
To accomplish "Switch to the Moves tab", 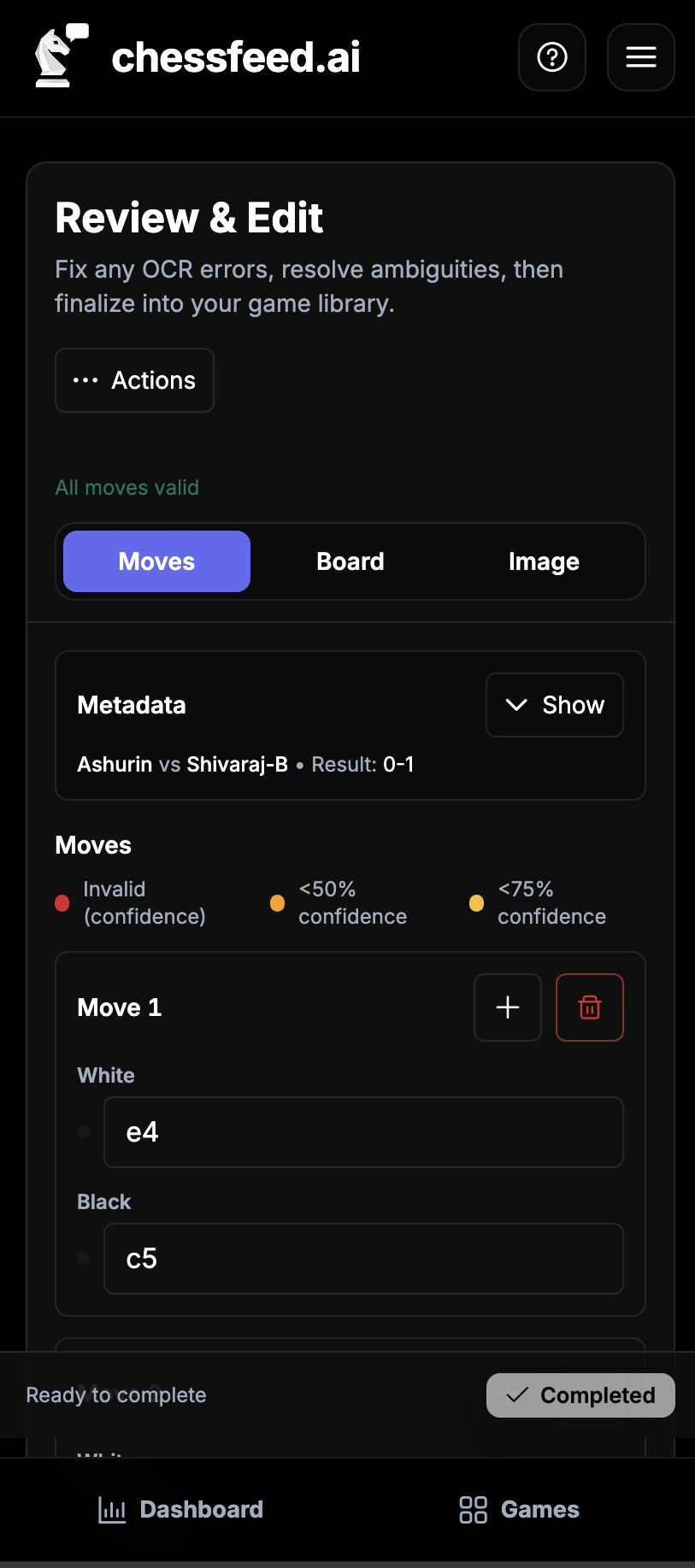I will pos(156,561).
